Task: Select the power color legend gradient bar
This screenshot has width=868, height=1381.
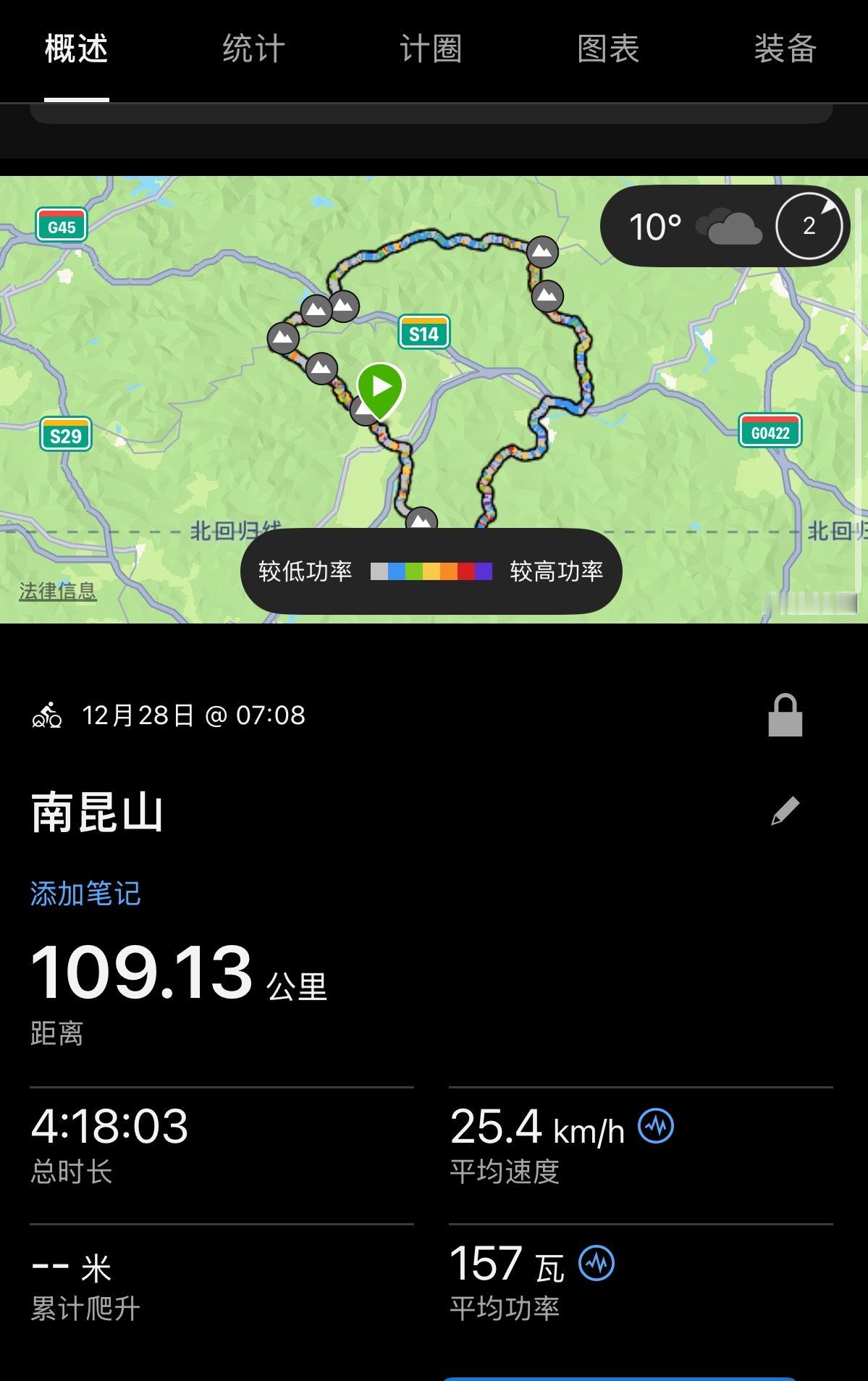Action: click(x=430, y=571)
